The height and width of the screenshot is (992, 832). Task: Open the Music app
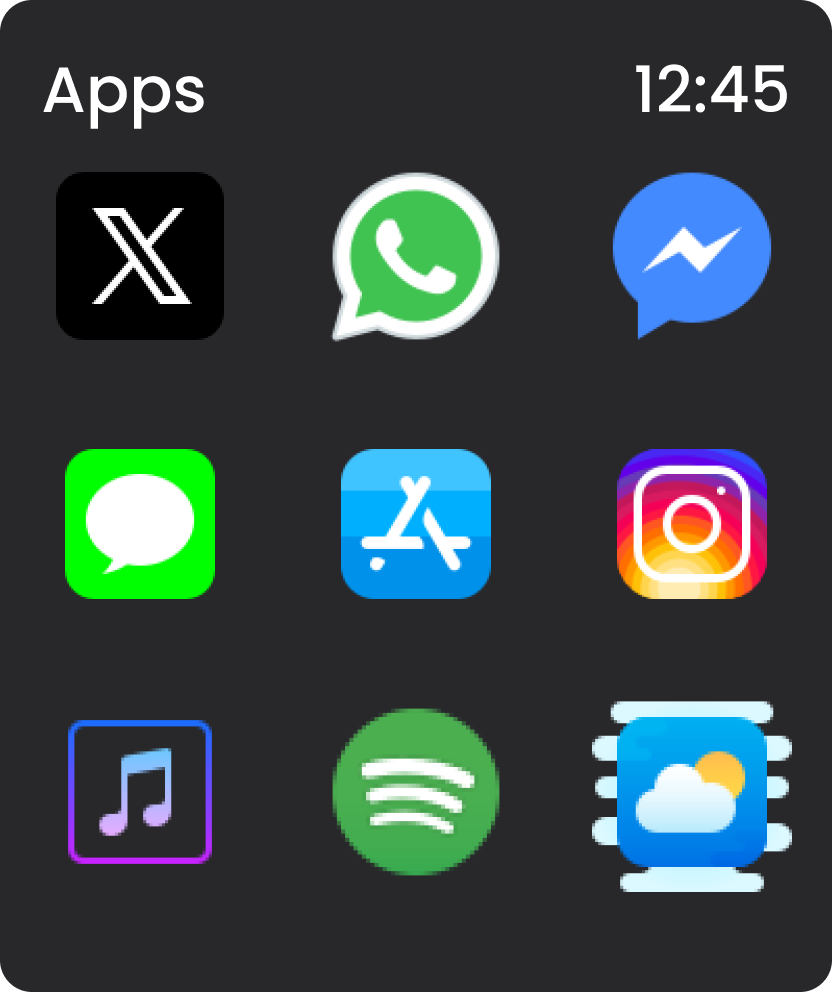point(140,792)
